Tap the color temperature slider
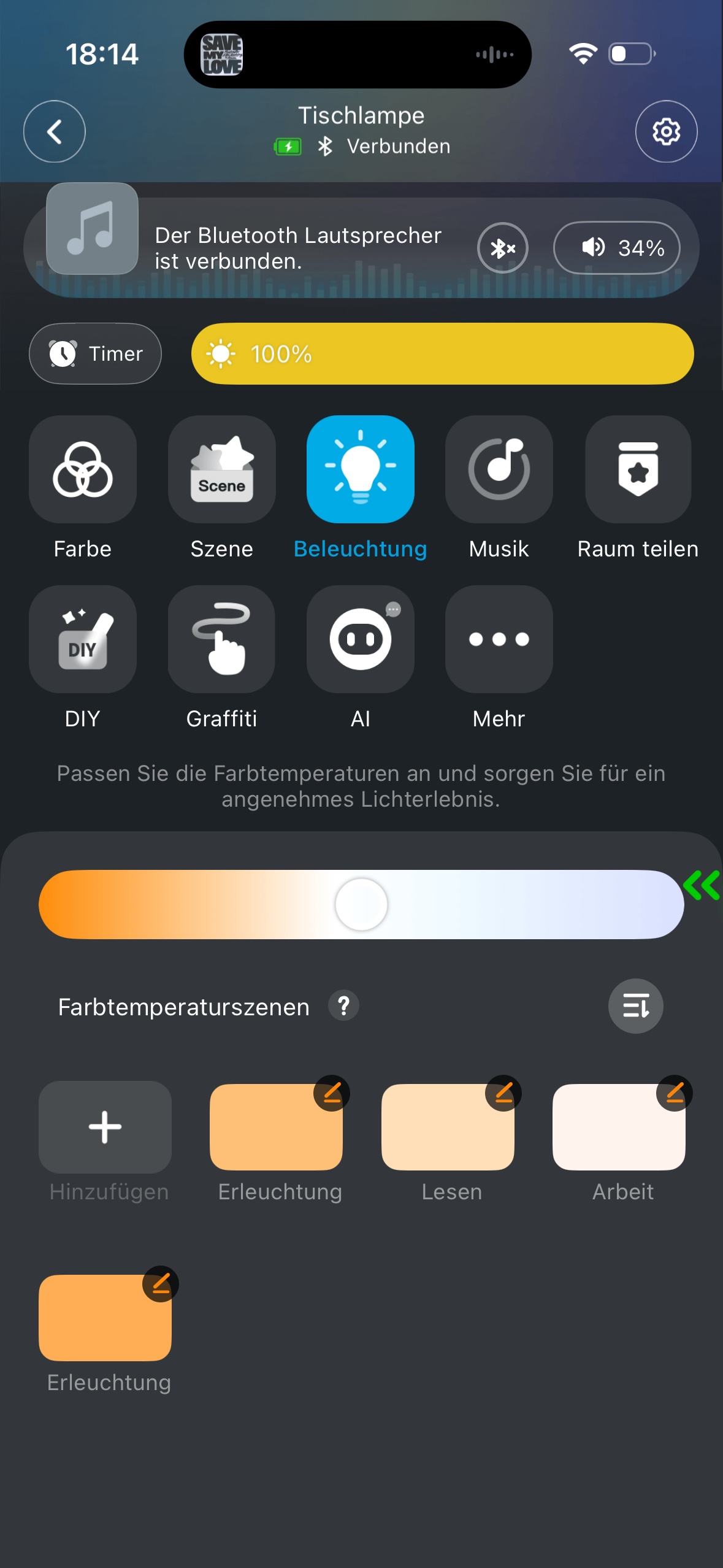Viewport: 723px width, 1568px height. click(x=361, y=904)
